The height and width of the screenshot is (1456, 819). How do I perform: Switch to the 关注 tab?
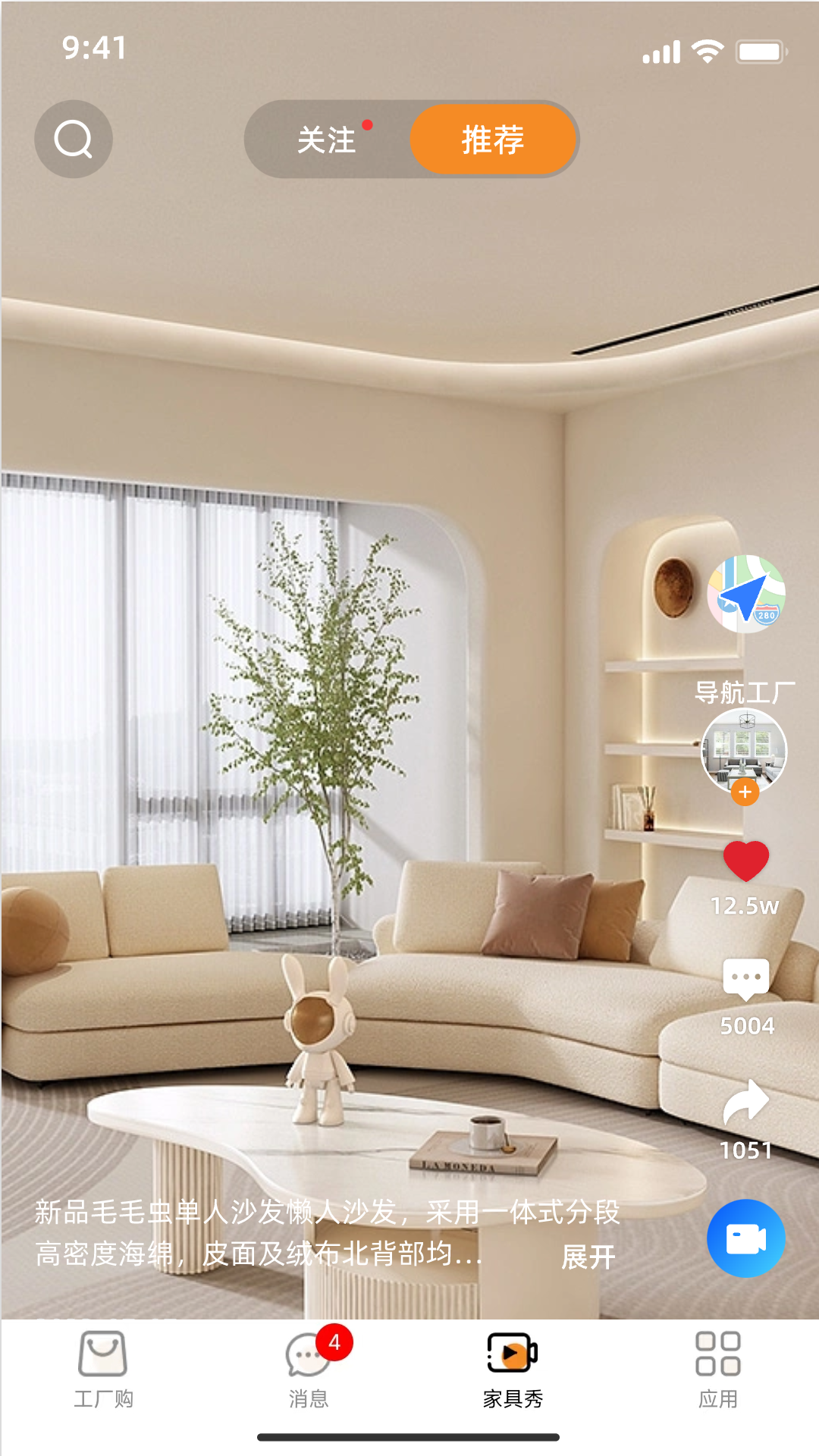pos(328,140)
